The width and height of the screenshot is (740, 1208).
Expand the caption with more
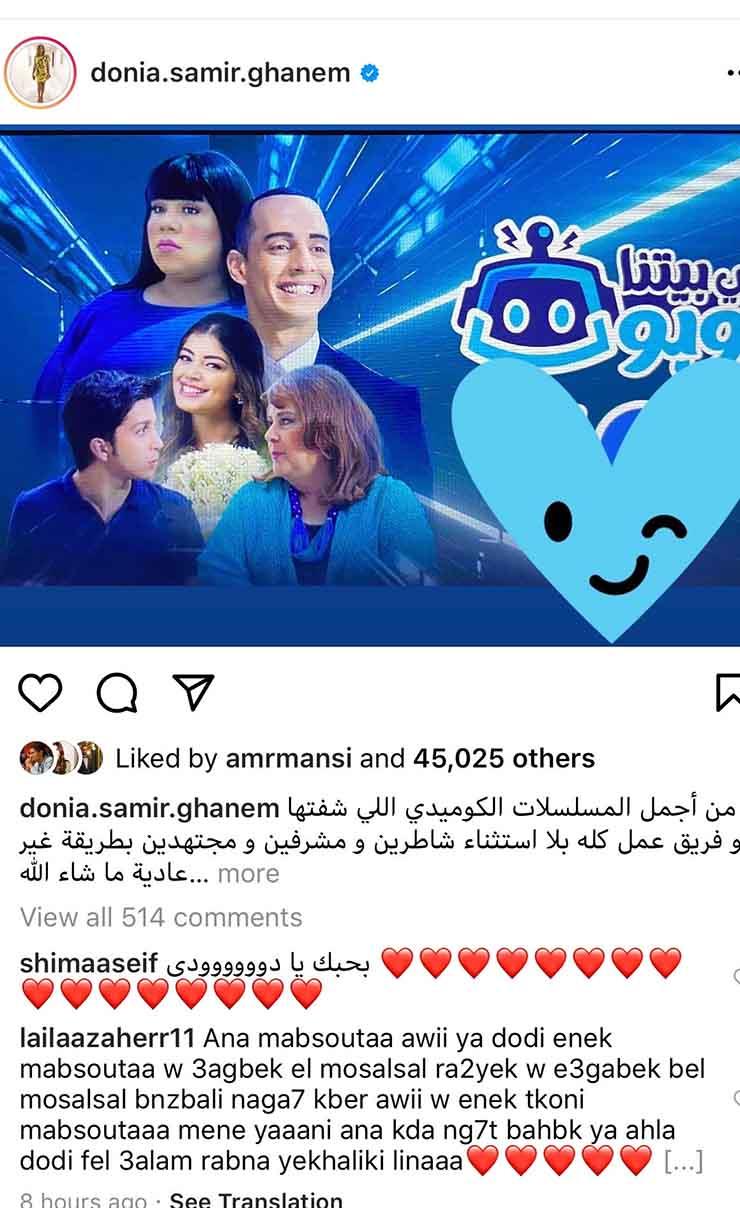248,874
